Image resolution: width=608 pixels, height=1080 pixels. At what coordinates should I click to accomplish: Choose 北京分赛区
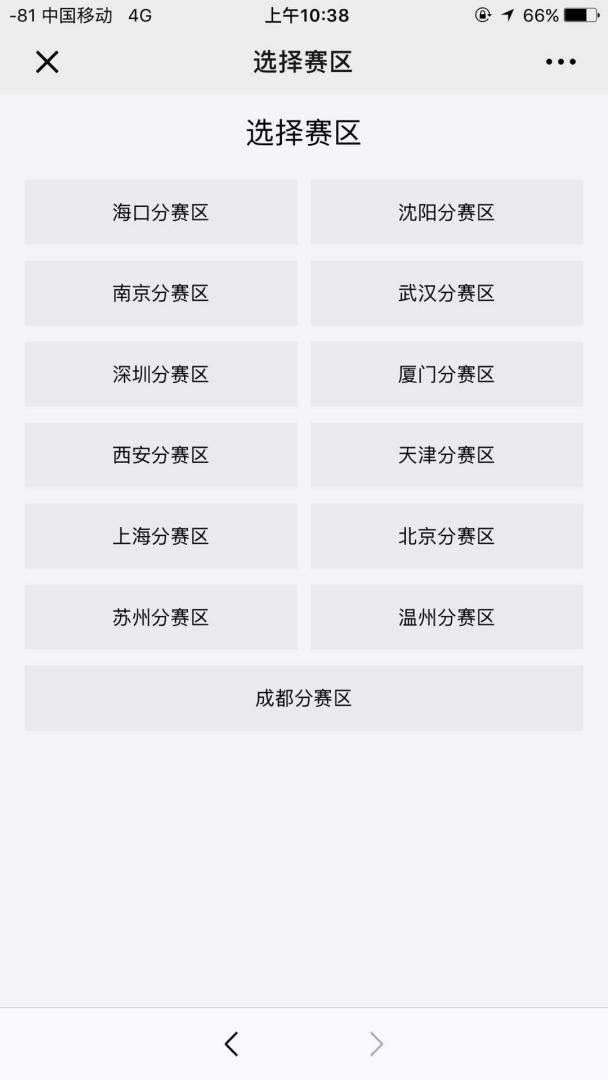[446, 536]
